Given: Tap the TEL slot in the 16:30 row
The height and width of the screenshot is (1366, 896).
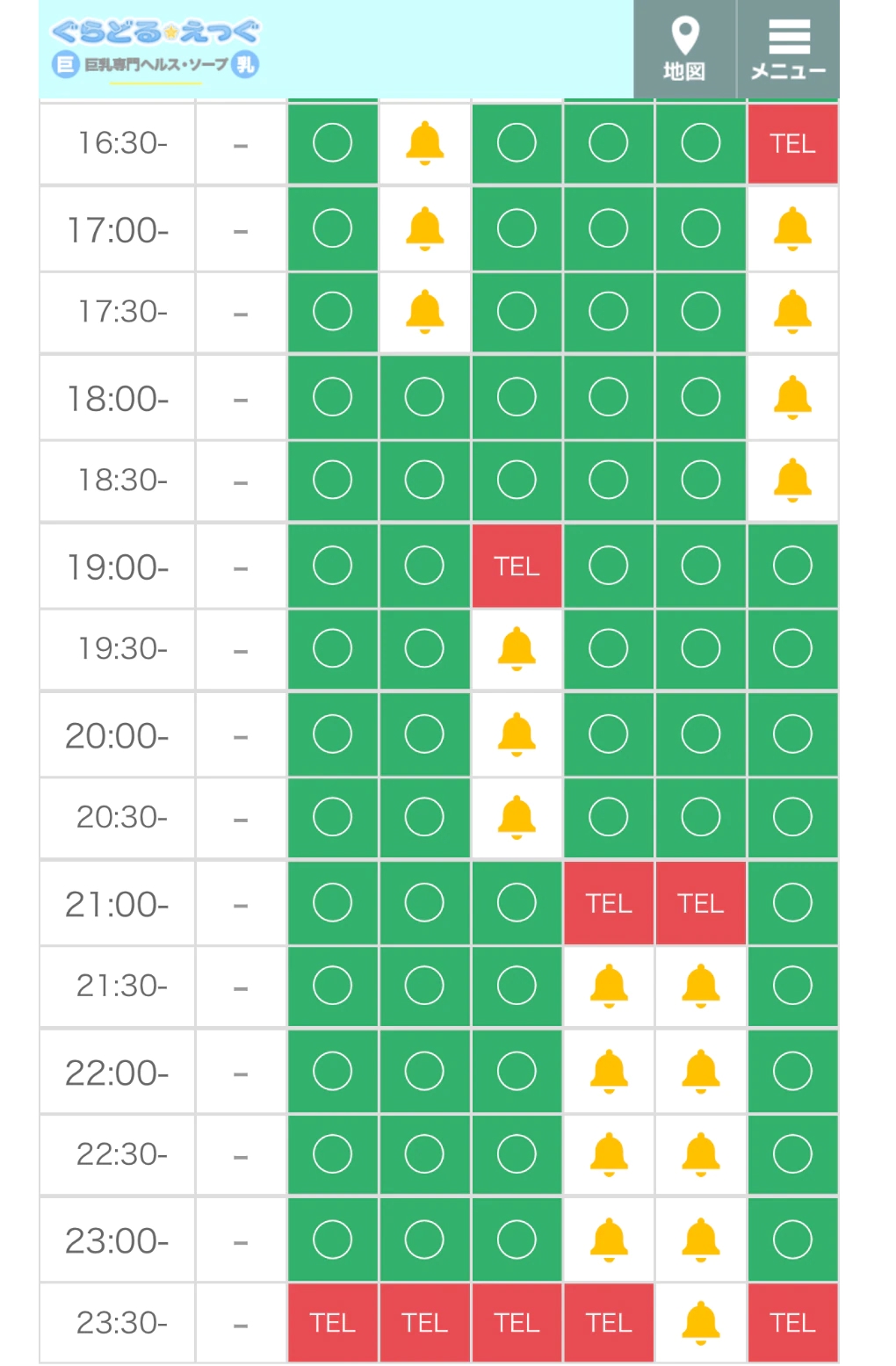Looking at the screenshot, I should point(792,143).
